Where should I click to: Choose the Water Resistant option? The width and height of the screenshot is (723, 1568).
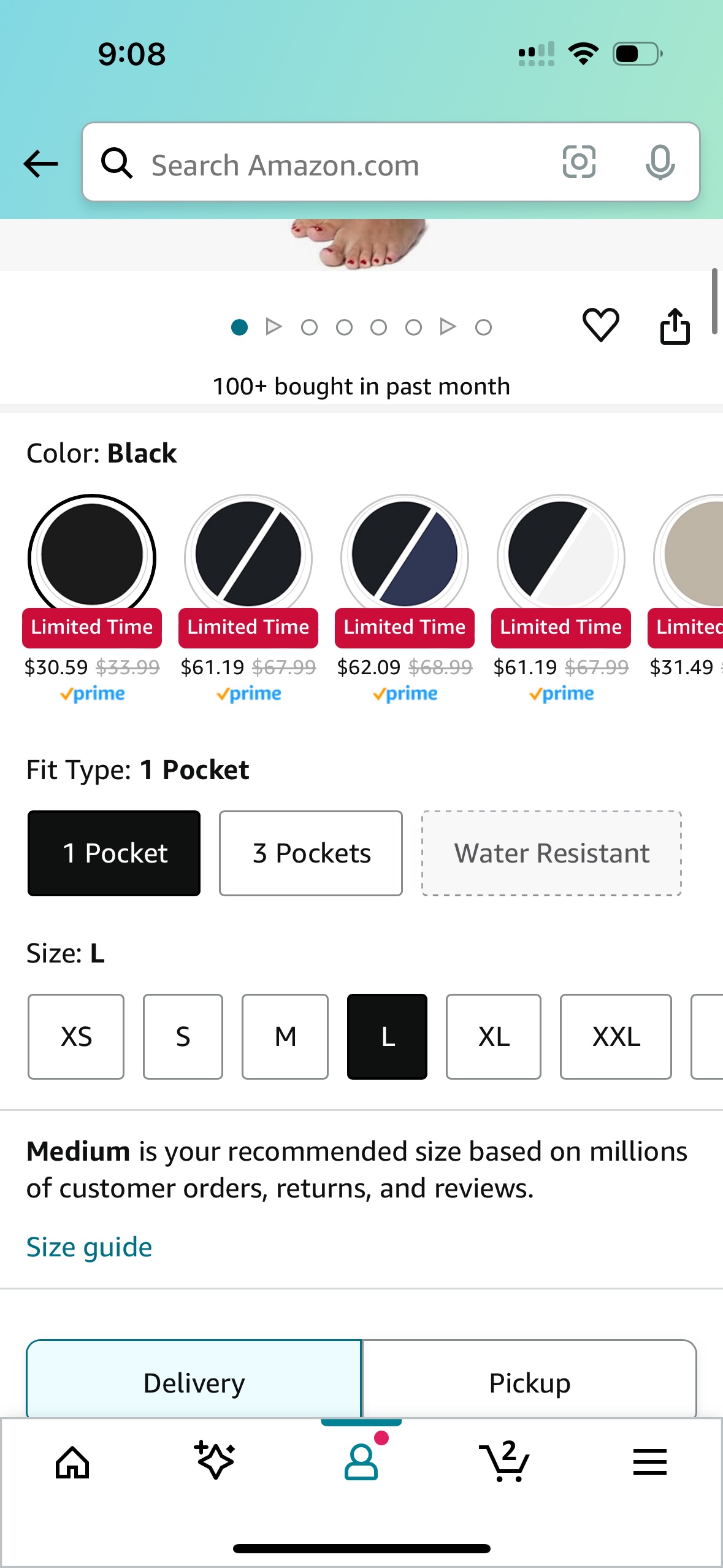[551, 853]
